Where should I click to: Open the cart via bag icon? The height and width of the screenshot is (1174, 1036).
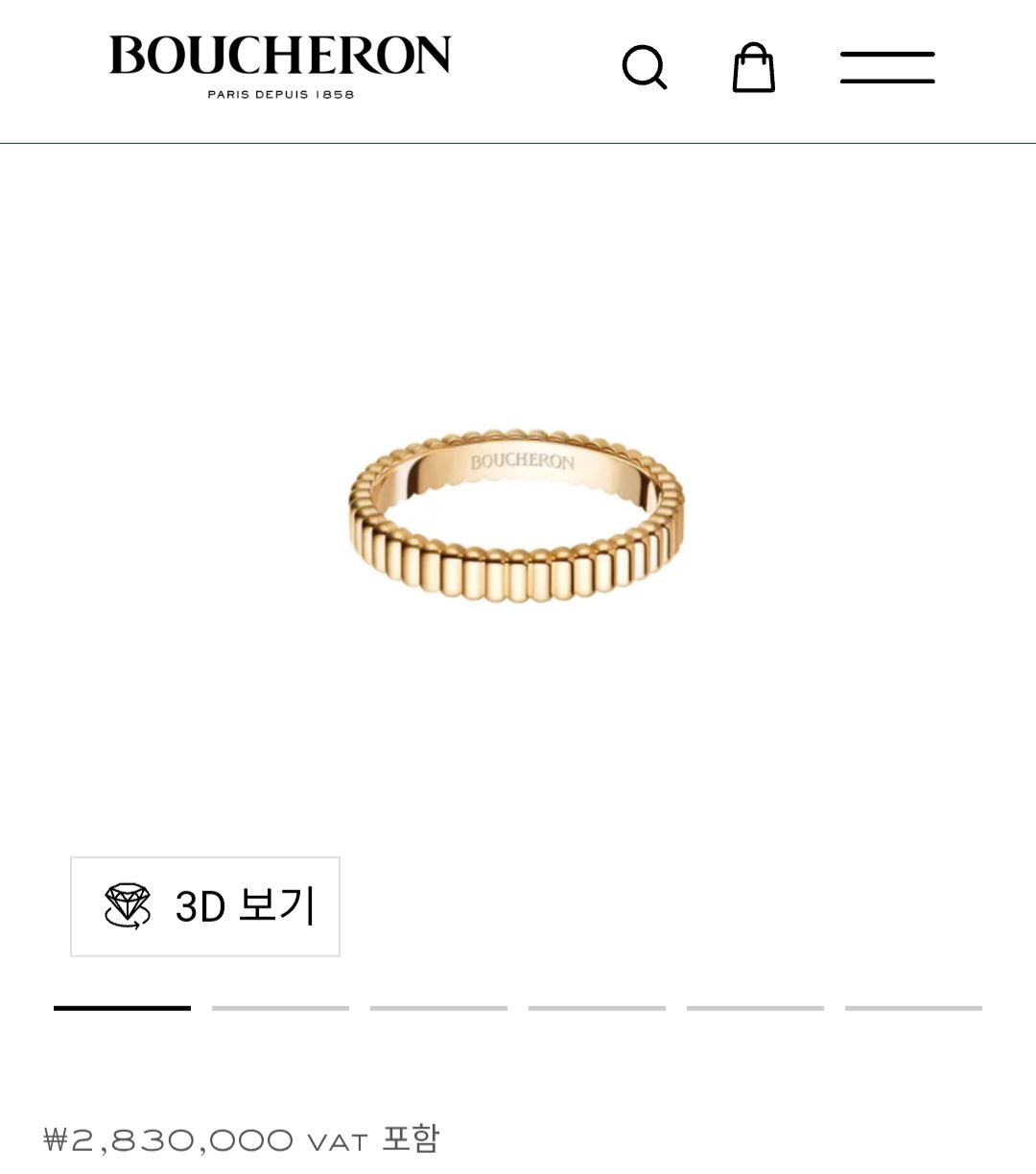tap(754, 67)
